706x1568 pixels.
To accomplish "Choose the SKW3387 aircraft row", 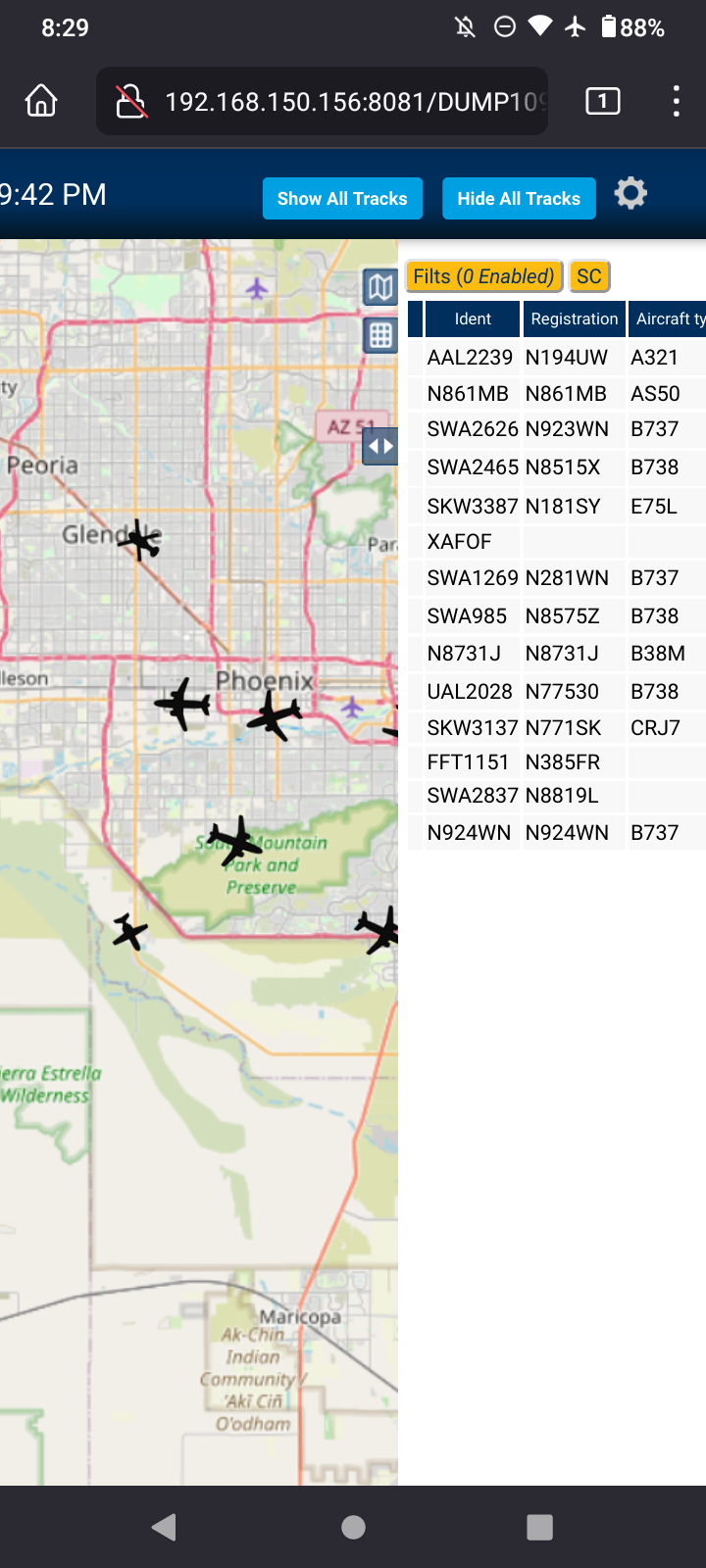I will [557, 507].
